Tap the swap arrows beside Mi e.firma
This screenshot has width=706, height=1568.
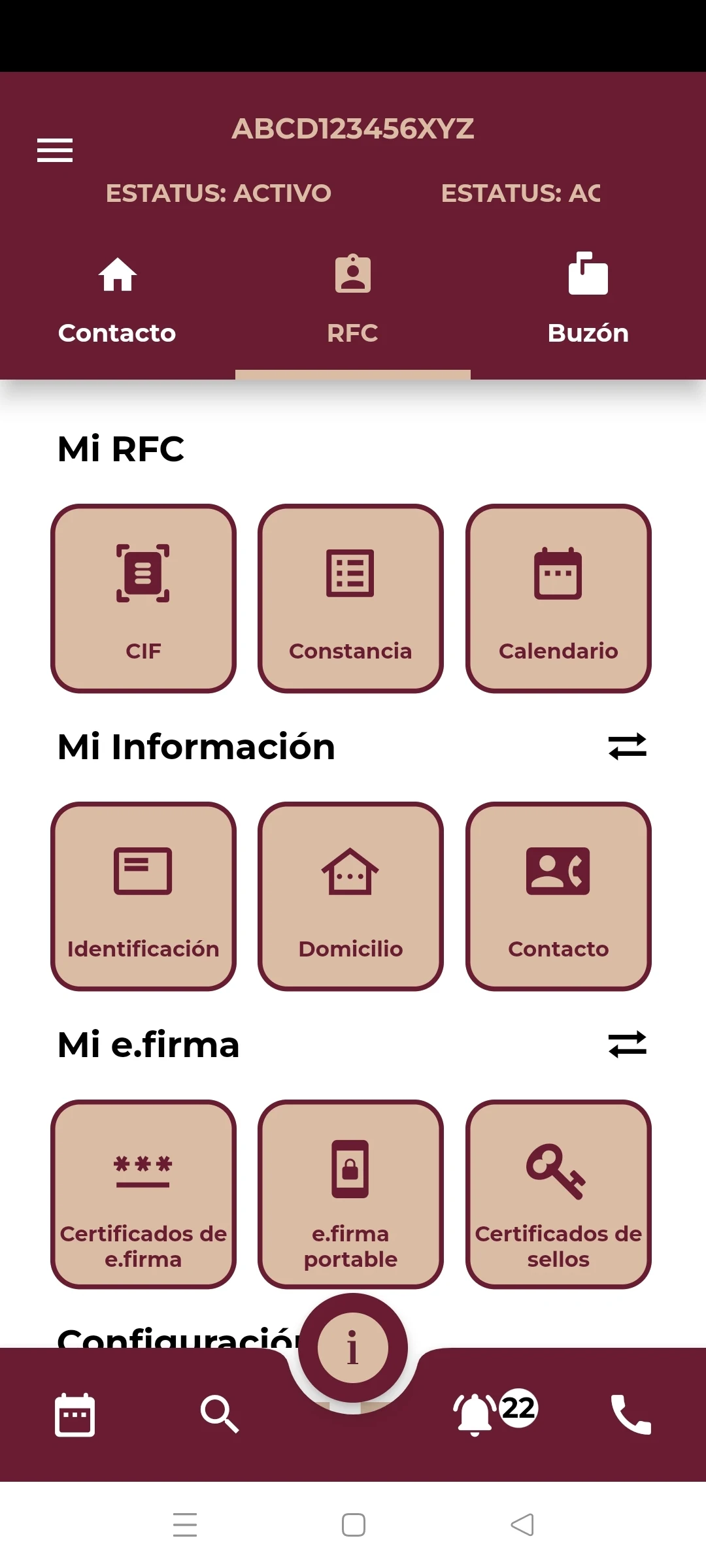627,1044
